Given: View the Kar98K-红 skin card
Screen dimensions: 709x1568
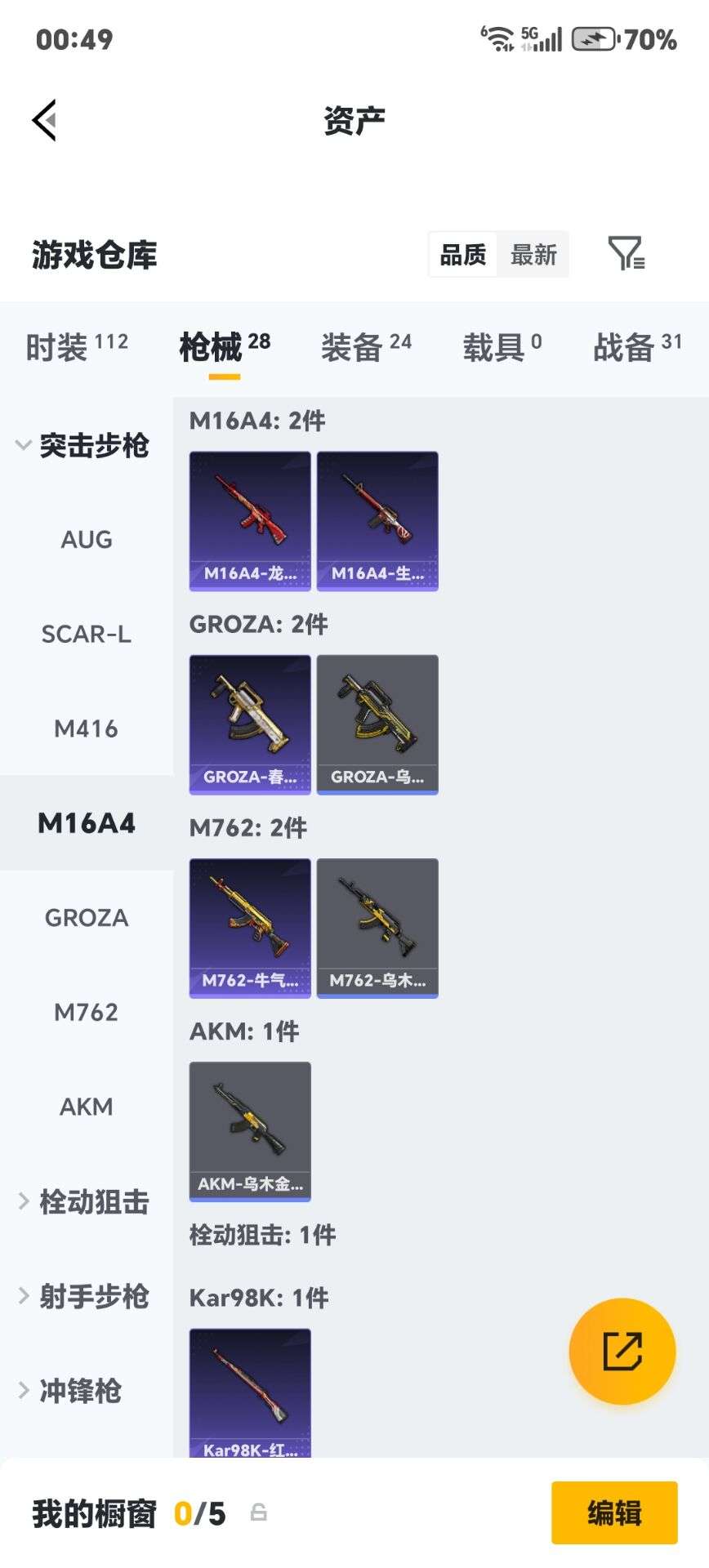Looking at the screenshot, I should [249, 1396].
